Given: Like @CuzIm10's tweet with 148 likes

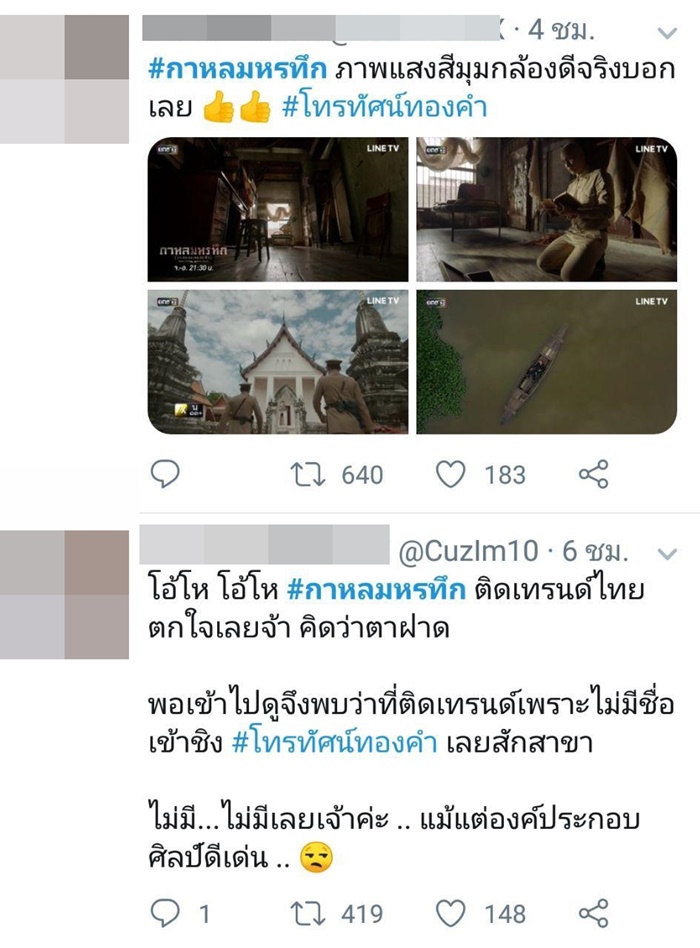Looking at the screenshot, I should 451,912.
